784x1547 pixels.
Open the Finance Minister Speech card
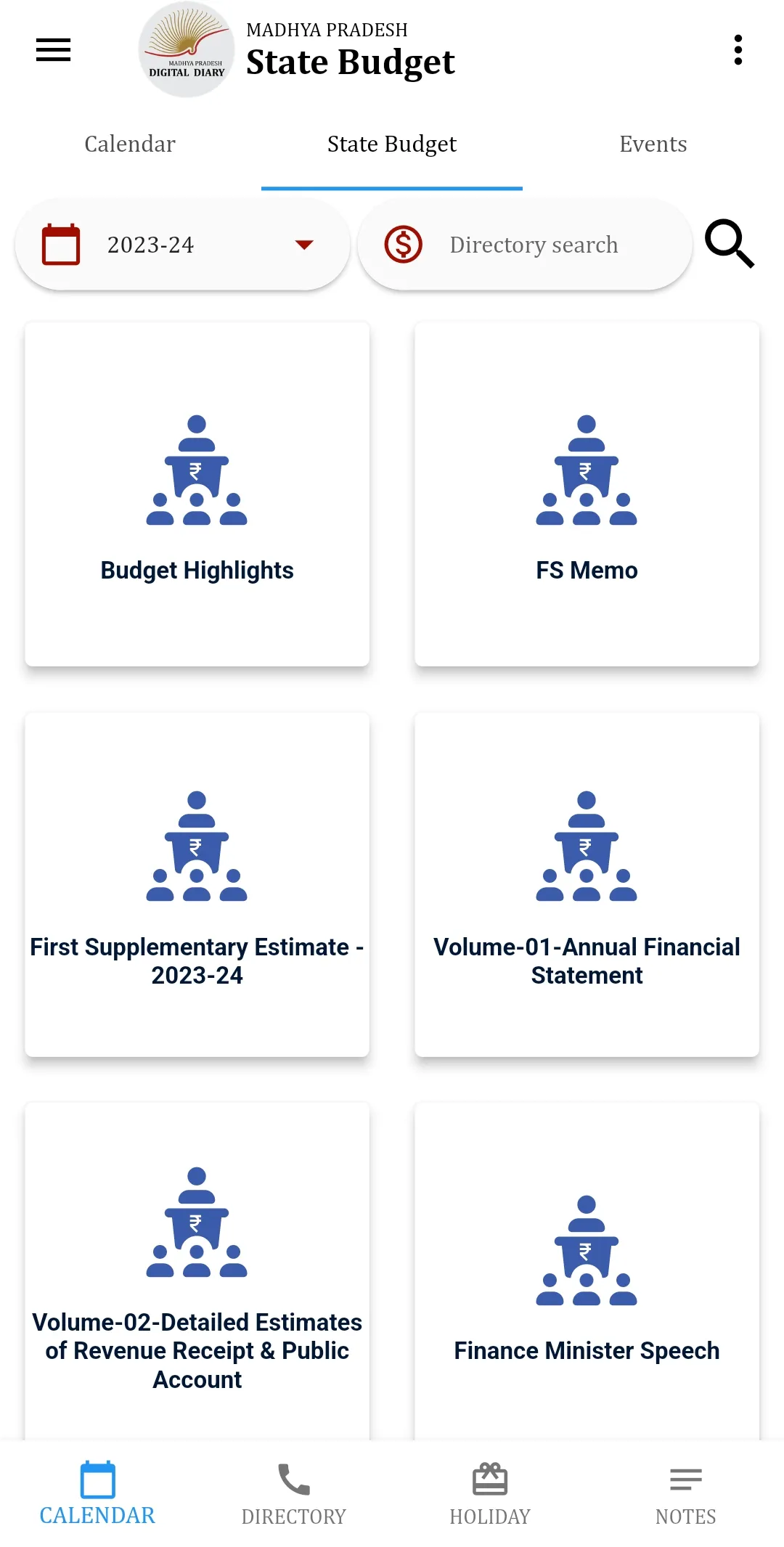pyautogui.click(x=587, y=1270)
